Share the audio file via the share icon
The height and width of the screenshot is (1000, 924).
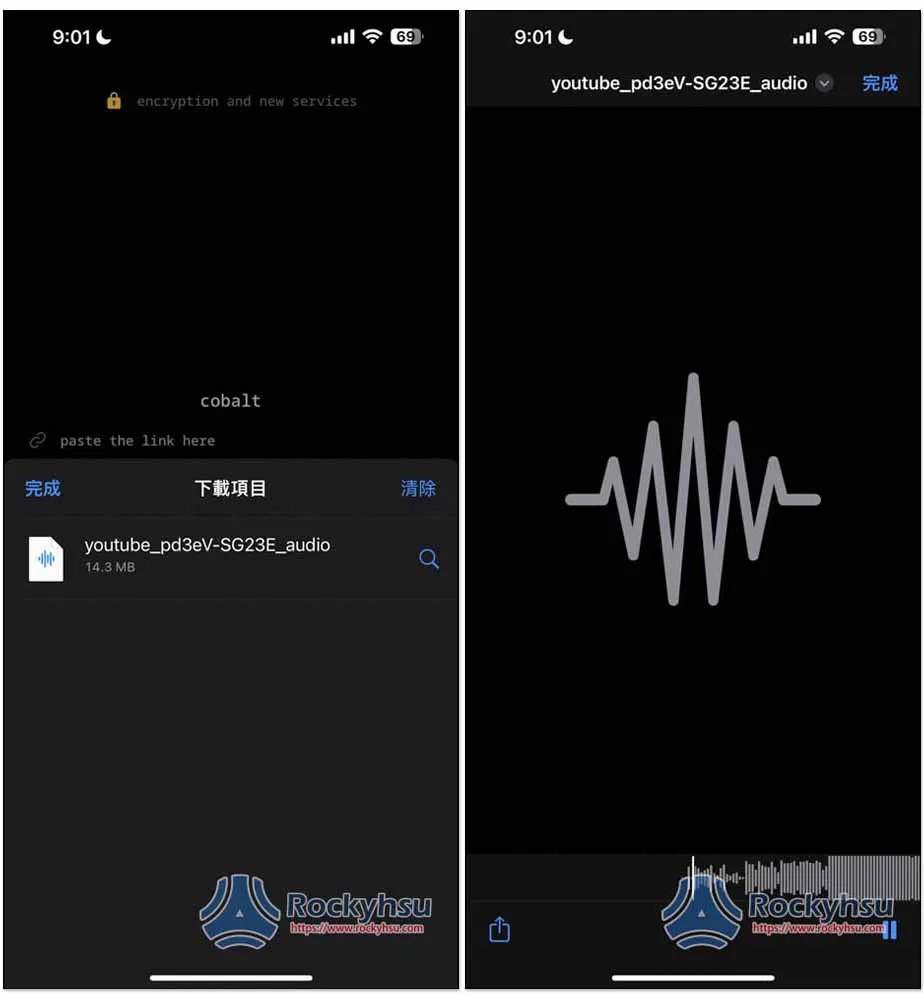(x=500, y=930)
